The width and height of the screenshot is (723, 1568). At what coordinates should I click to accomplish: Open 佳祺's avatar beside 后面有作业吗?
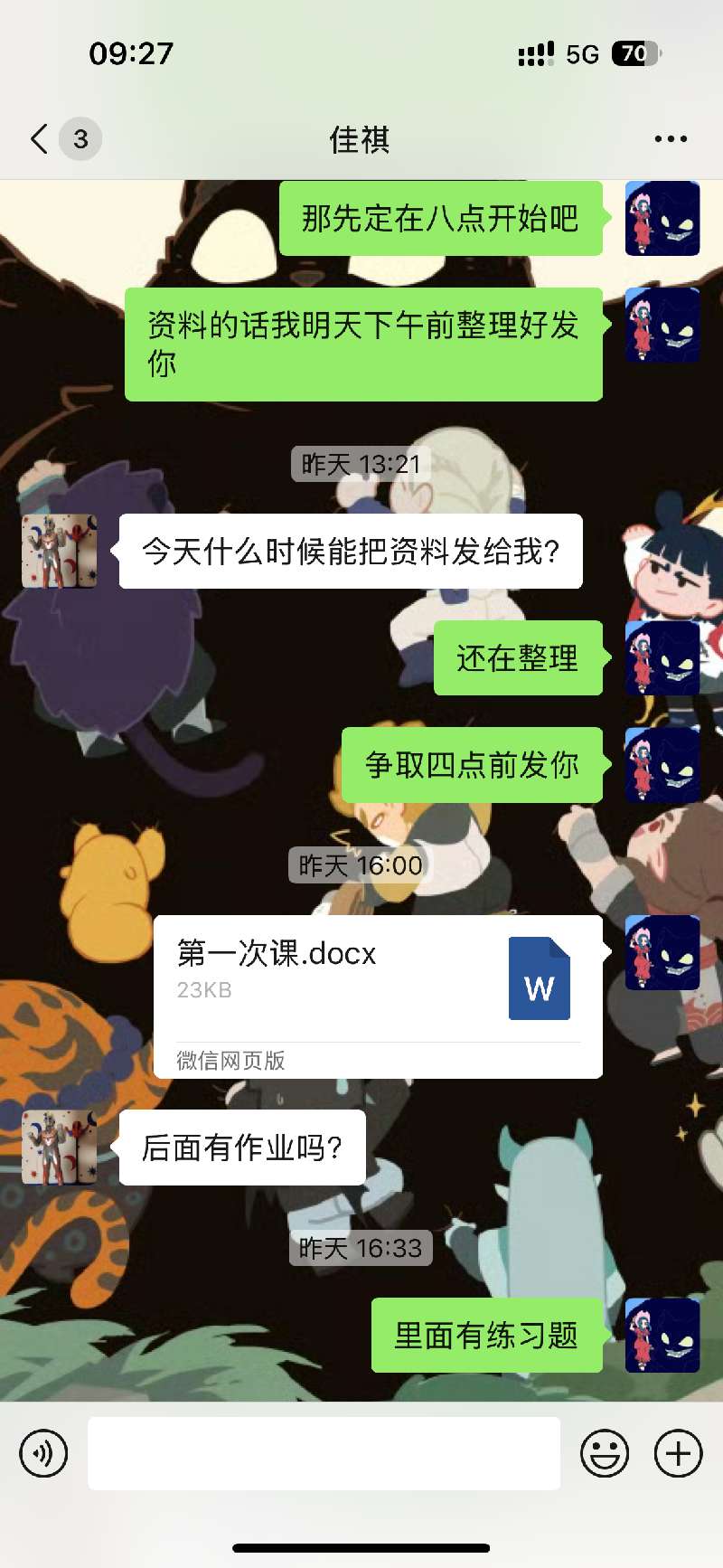click(60, 1147)
